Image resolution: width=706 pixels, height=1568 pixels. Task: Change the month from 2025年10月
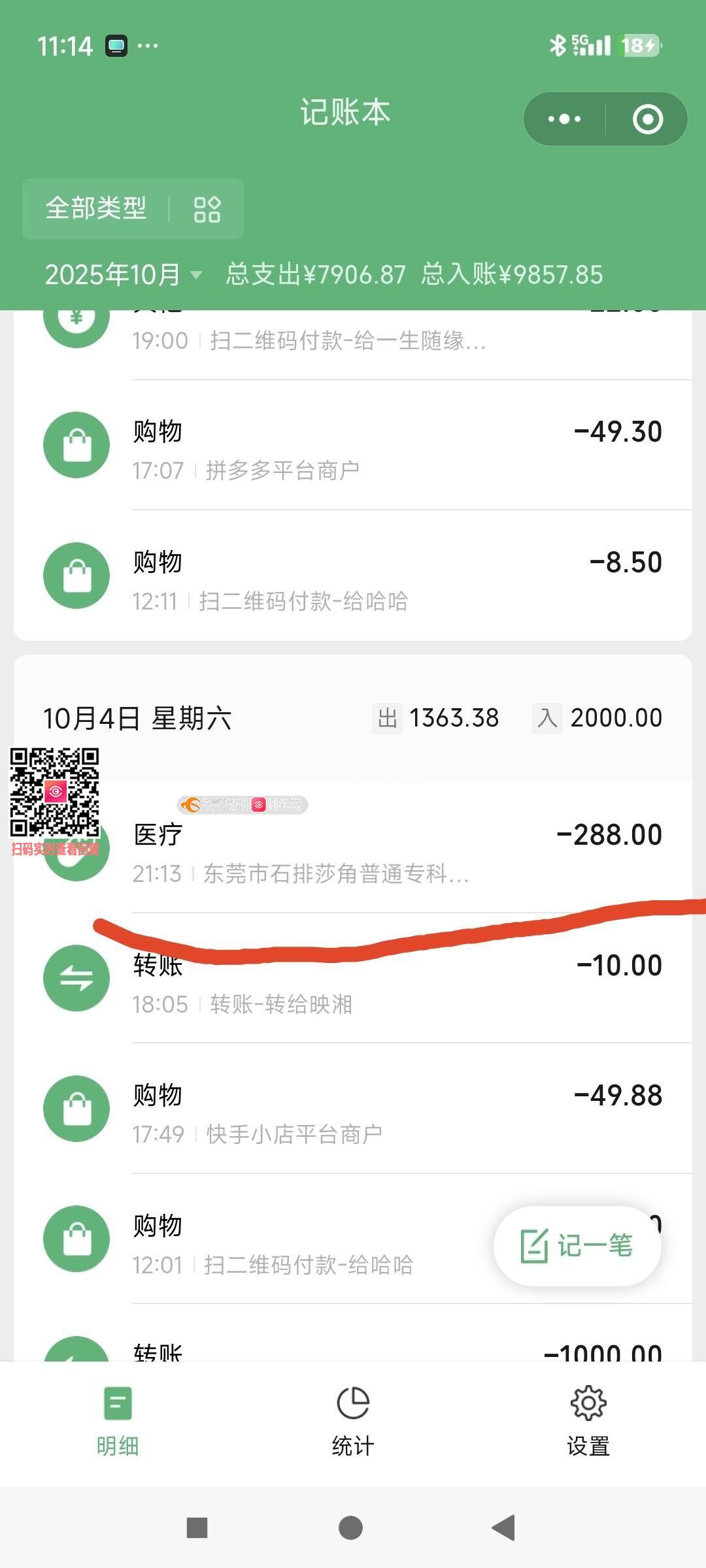pos(123,274)
